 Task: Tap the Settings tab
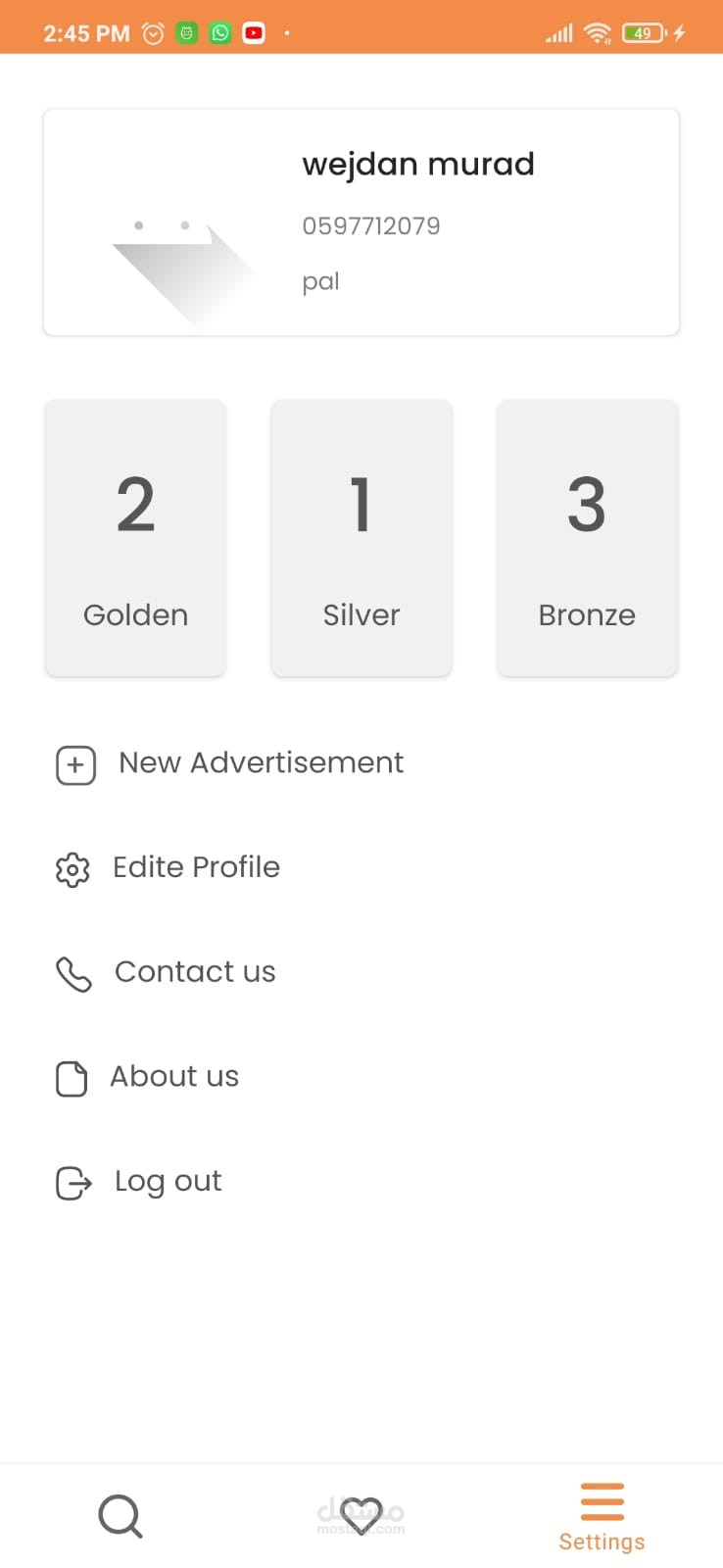(602, 1517)
